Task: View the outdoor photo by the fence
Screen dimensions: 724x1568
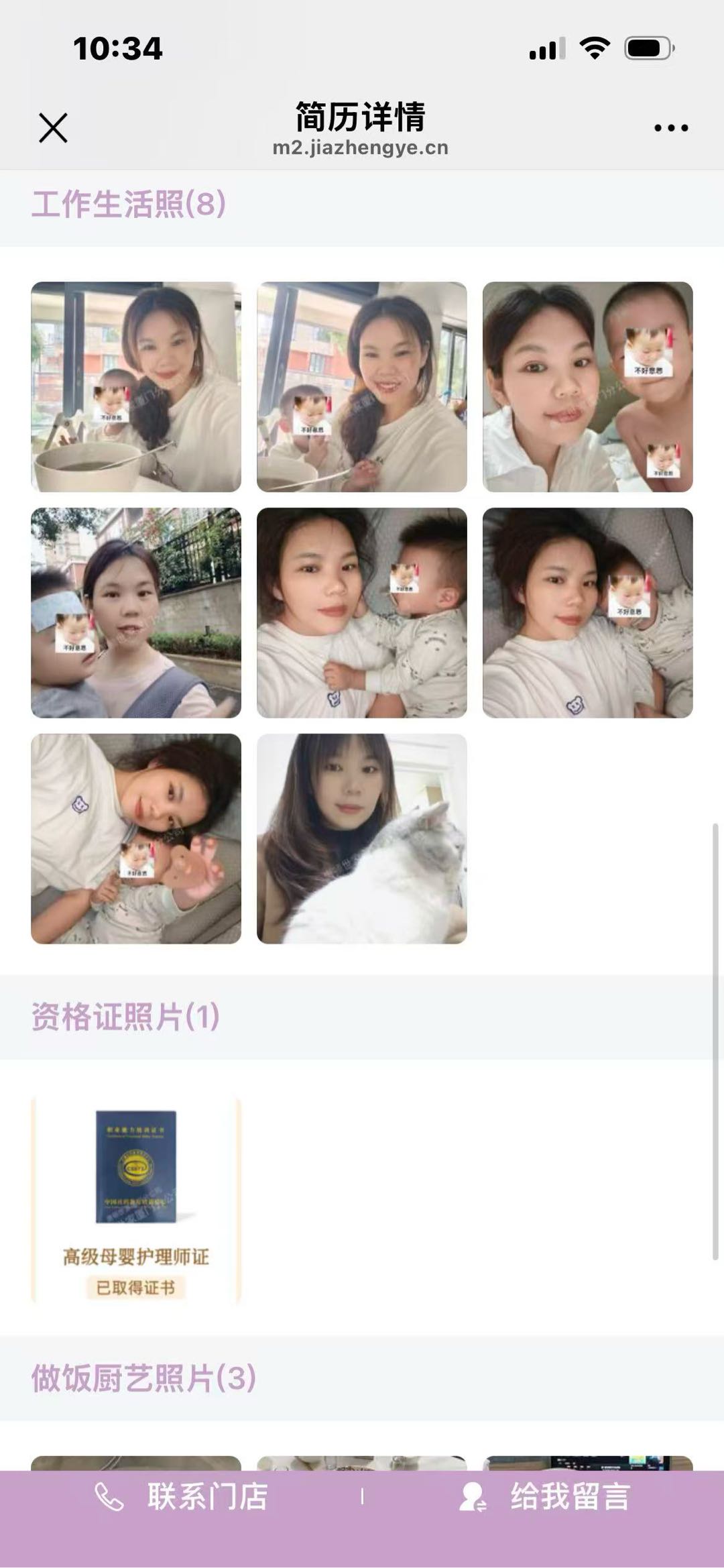Action: [x=136, y=612]
